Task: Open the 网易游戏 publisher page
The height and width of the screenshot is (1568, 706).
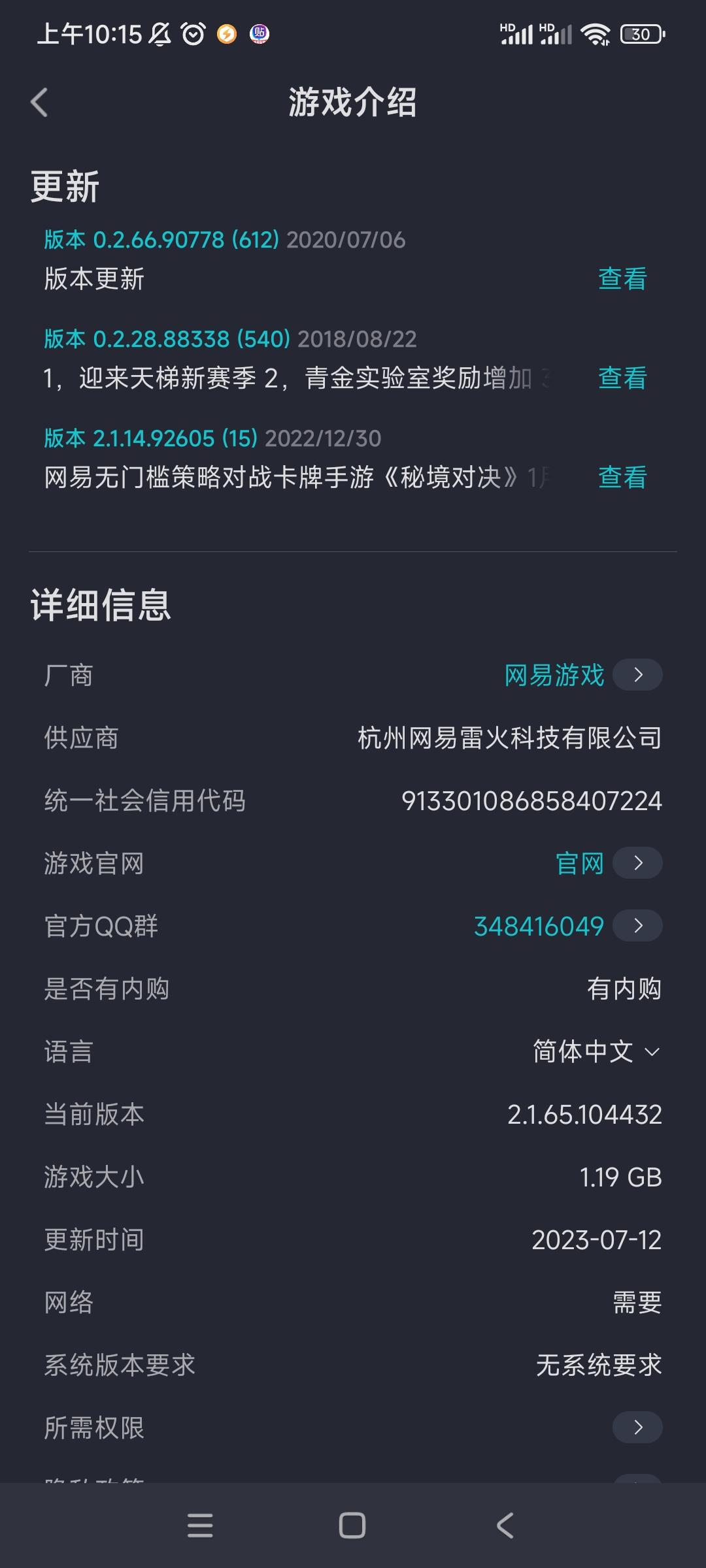Action: (583, 675)
